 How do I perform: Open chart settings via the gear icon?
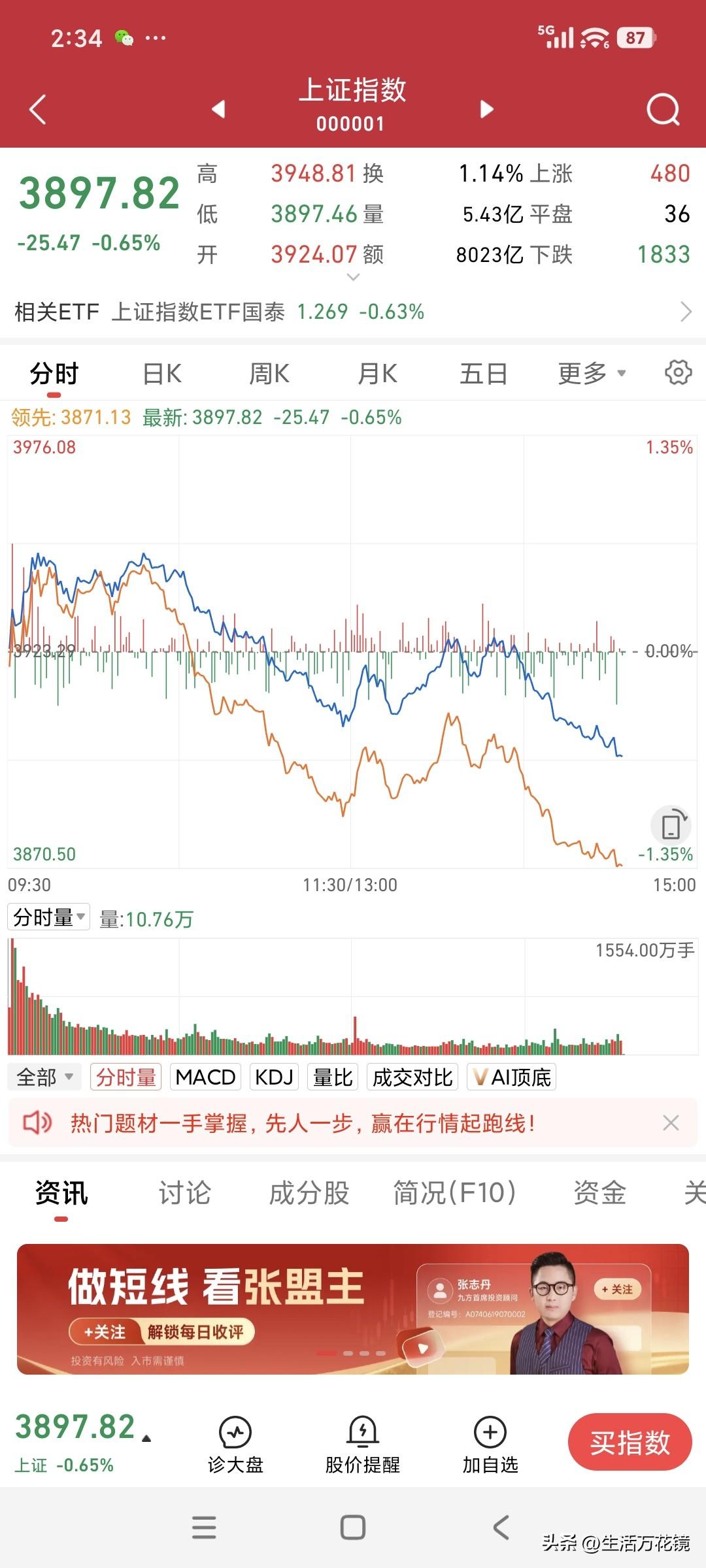[x=679, y=372]
